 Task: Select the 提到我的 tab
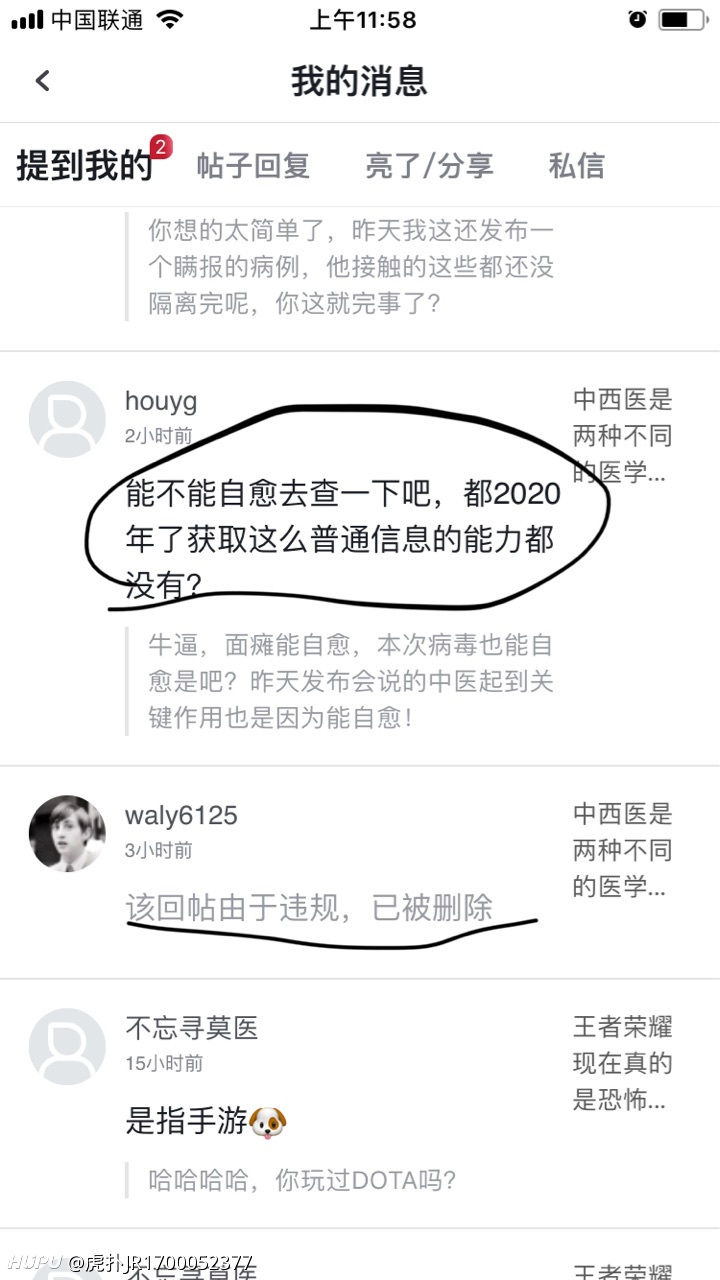[x=85, y=166]
